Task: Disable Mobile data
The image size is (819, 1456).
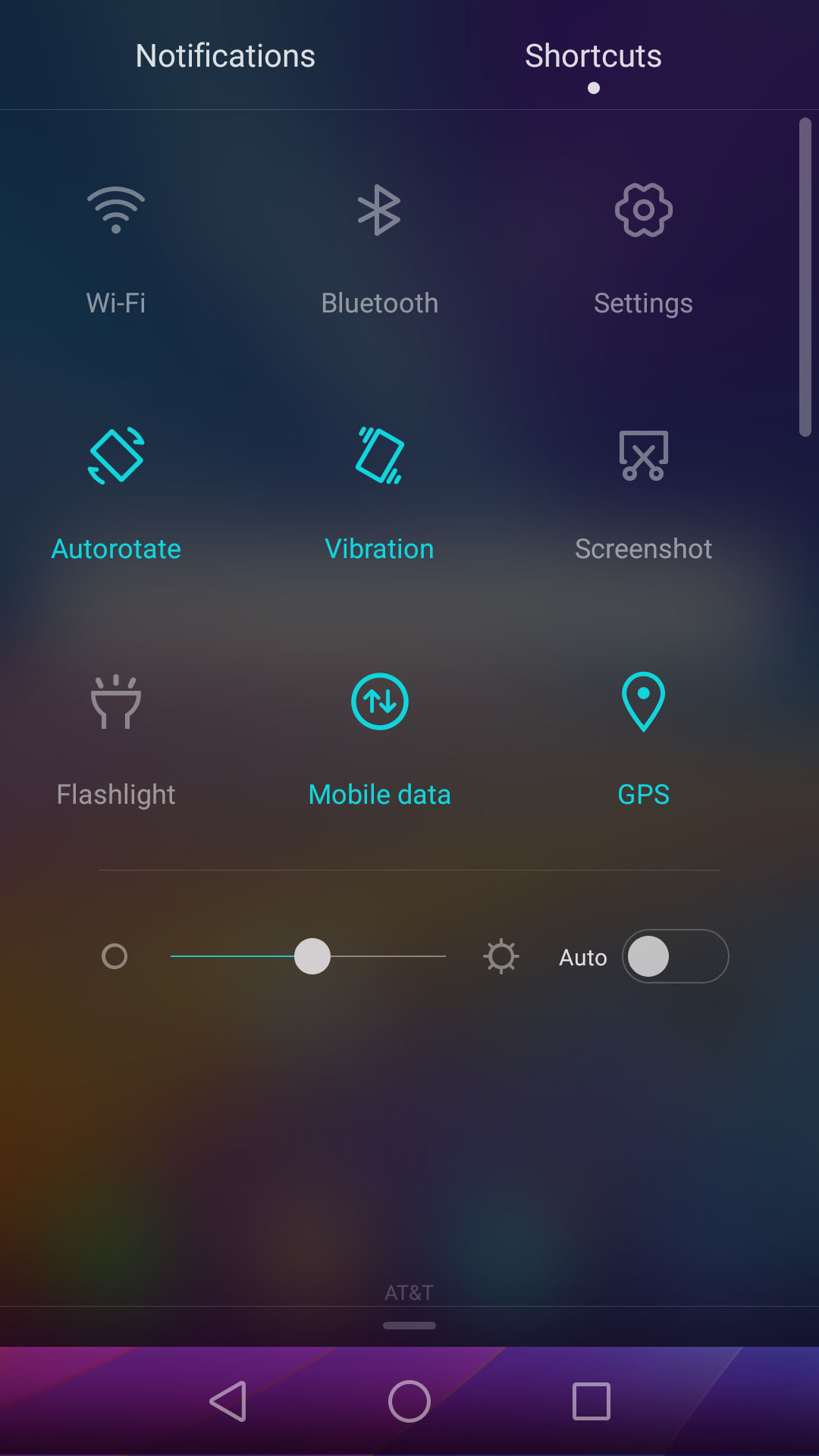Action: pyautogui.click(x=379, y=701)
